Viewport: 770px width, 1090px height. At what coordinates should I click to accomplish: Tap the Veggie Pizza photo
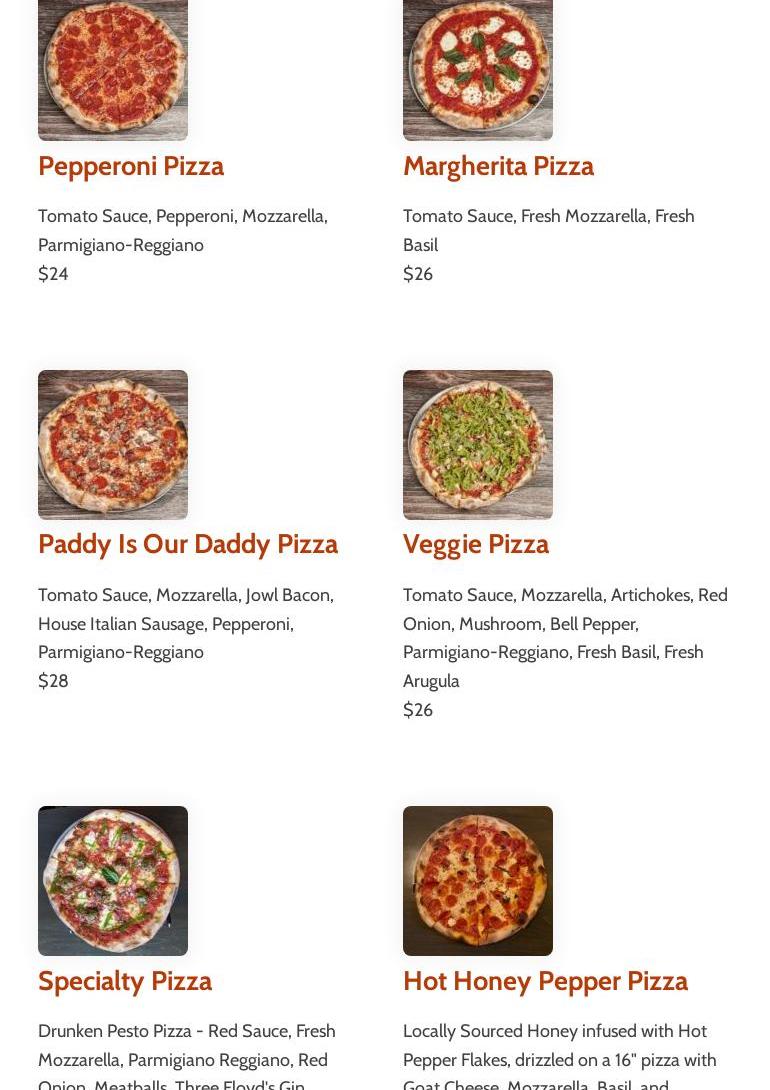point(478,445)
